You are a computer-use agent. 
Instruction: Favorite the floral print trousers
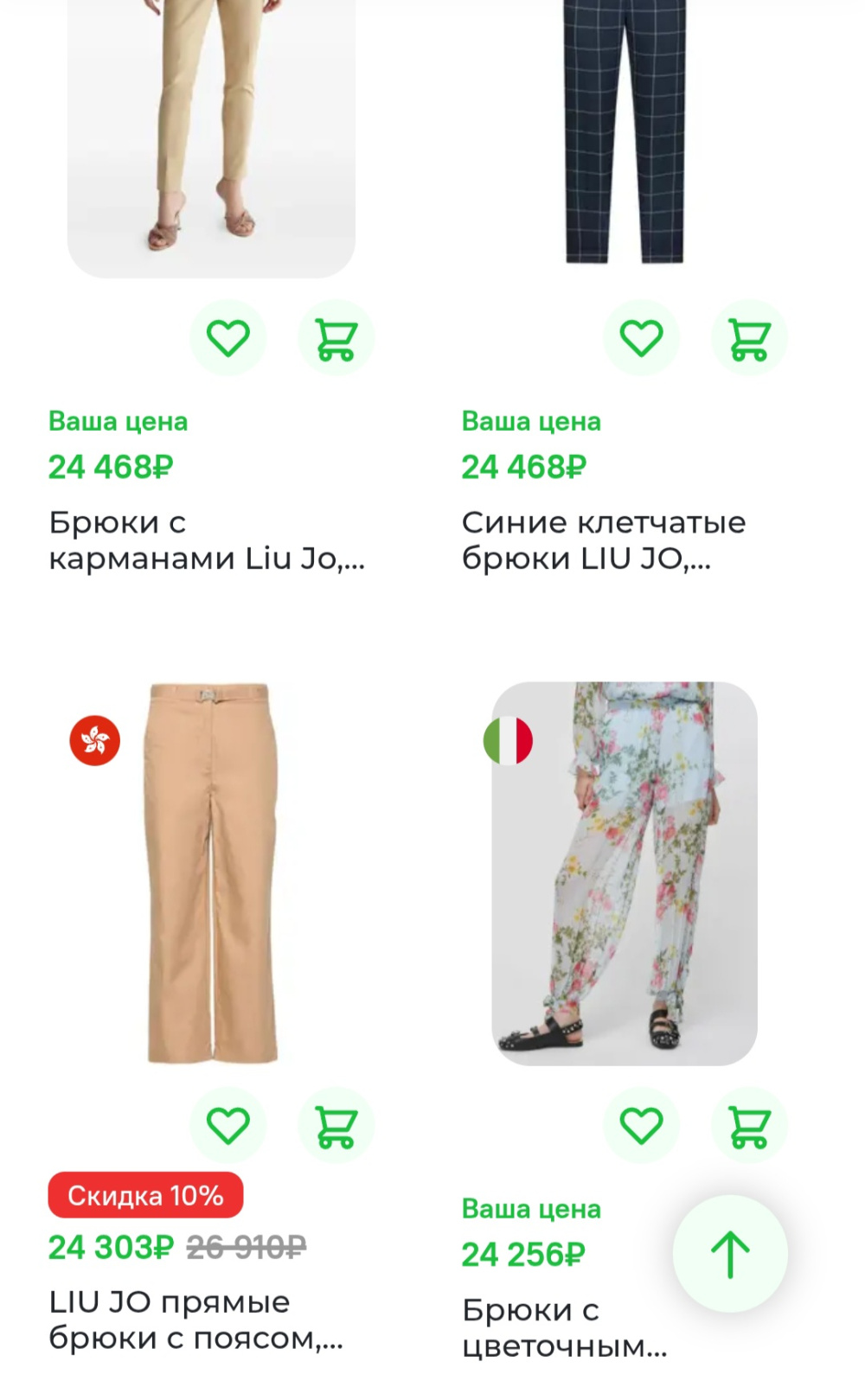coord(641,1125)
